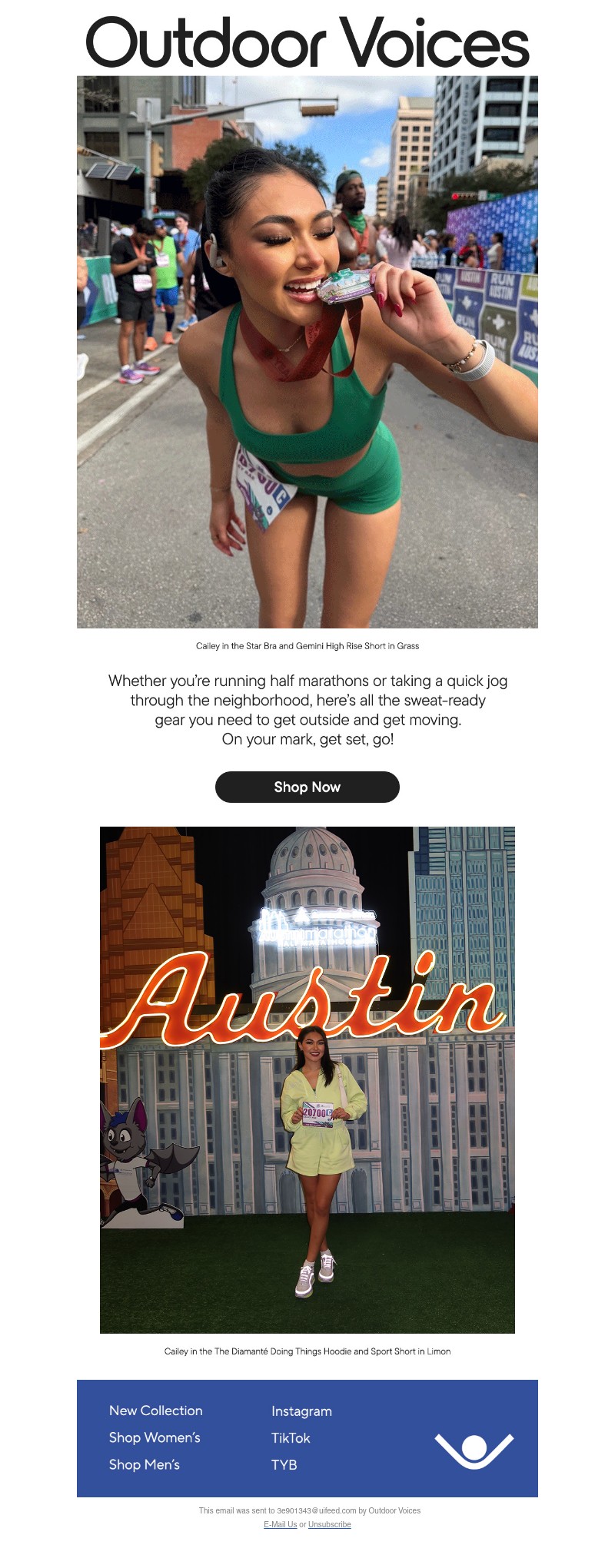Screen dimensions: 615x1568
Task: Select Shop Women's in the footer
Action: pyautogui.click(x=156, y=1438)
